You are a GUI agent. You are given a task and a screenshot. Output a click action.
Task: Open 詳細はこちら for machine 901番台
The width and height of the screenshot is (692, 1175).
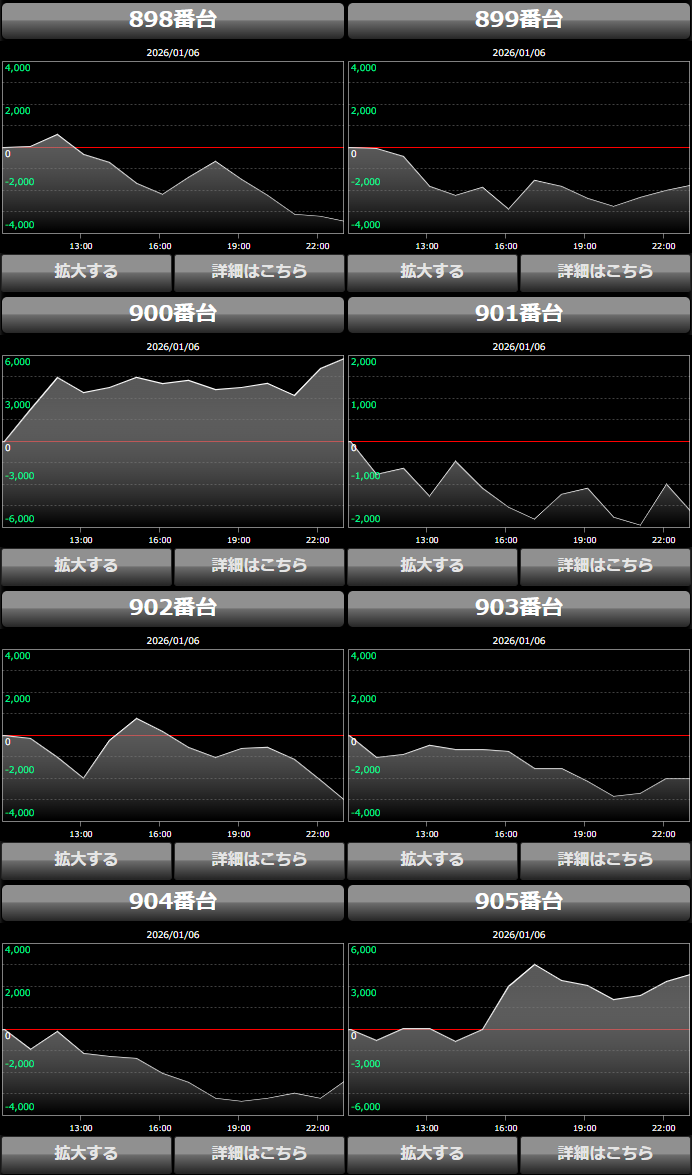point(605,566)
